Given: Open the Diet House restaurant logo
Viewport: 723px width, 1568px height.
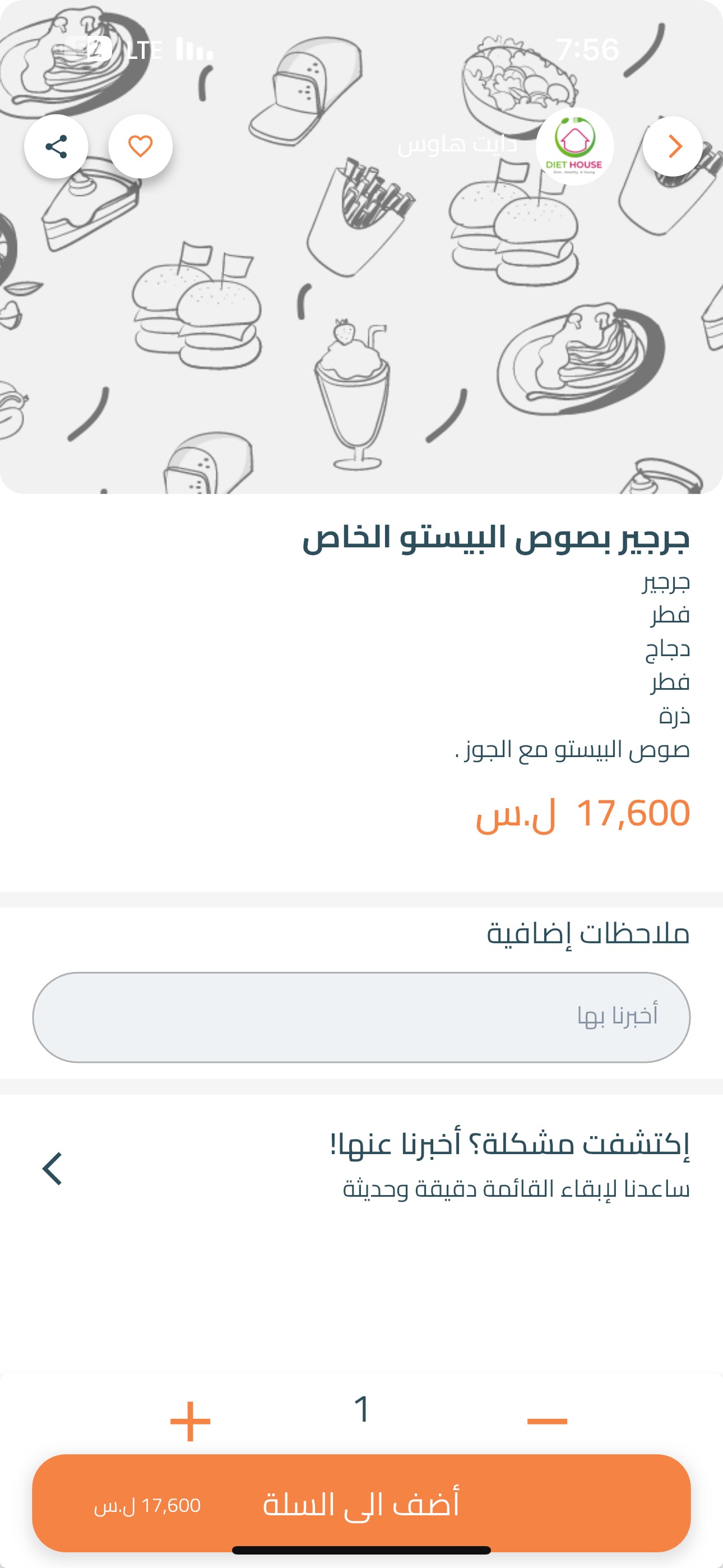Looking at the screenshot, I should pos(574,147).
